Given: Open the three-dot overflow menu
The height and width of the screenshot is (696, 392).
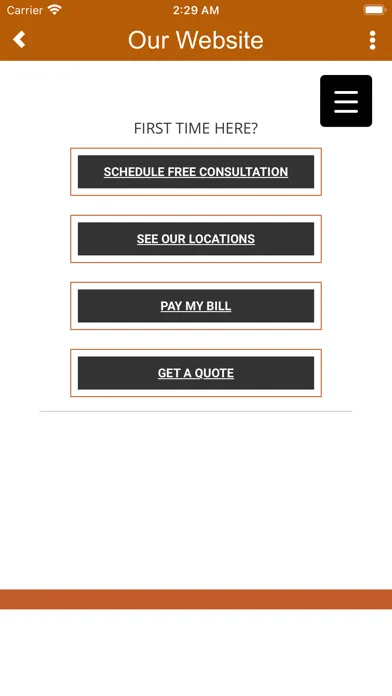Looking at the screenshot, I should pos(372,40).
